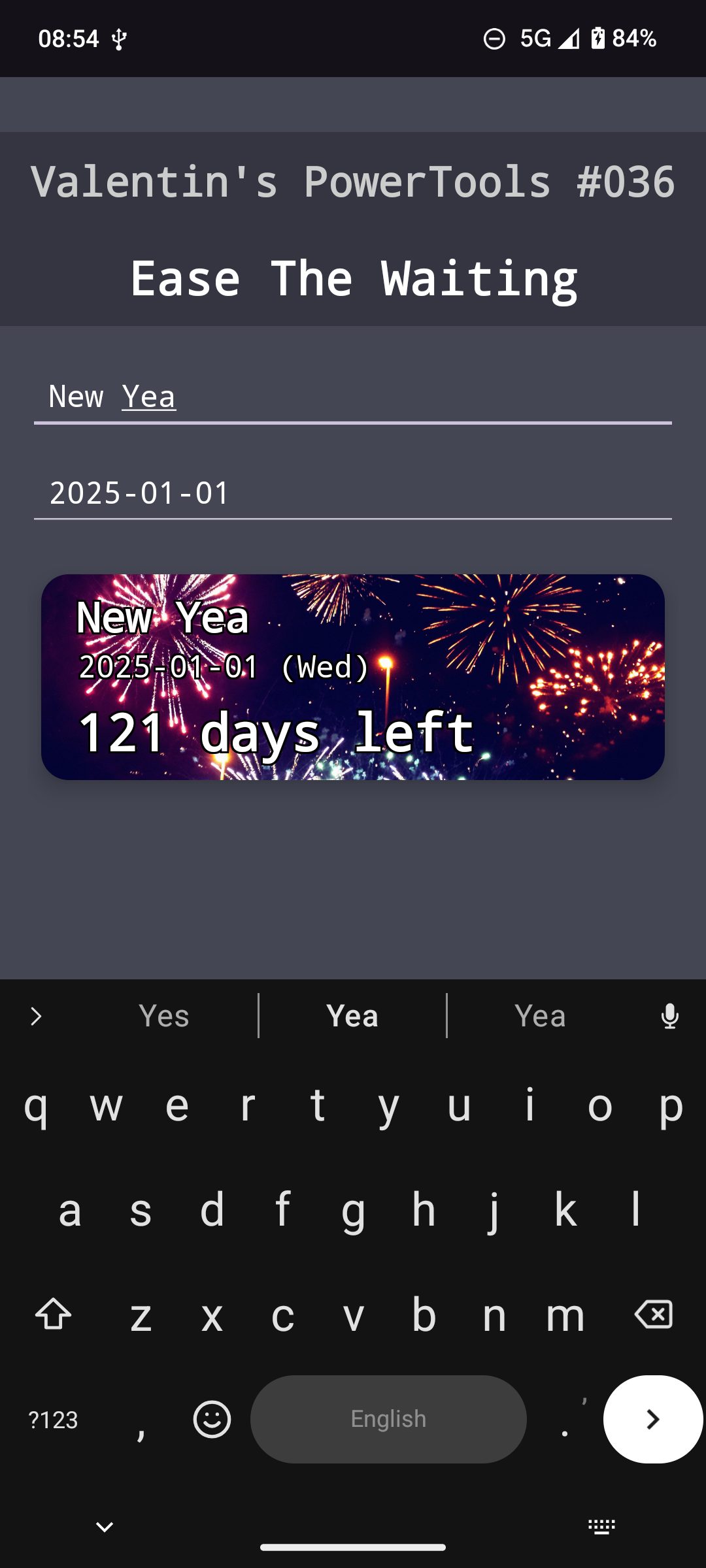Edit the date field showing 2025-01-01
Viewport: 706px width, 1568px height.
point(353,493)
